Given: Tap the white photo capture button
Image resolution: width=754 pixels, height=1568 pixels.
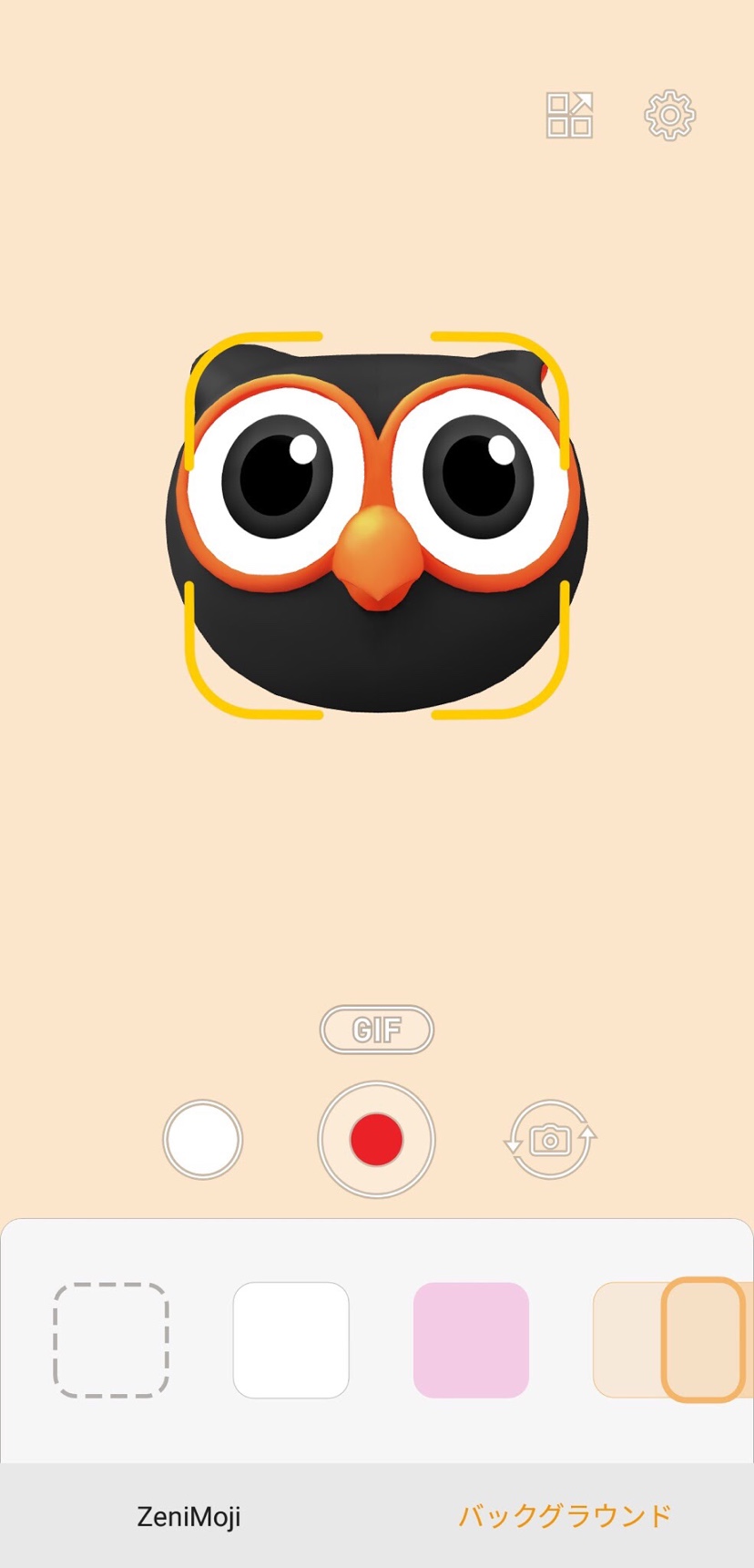Looking at the screenshot, I should tap(202, 1139).
